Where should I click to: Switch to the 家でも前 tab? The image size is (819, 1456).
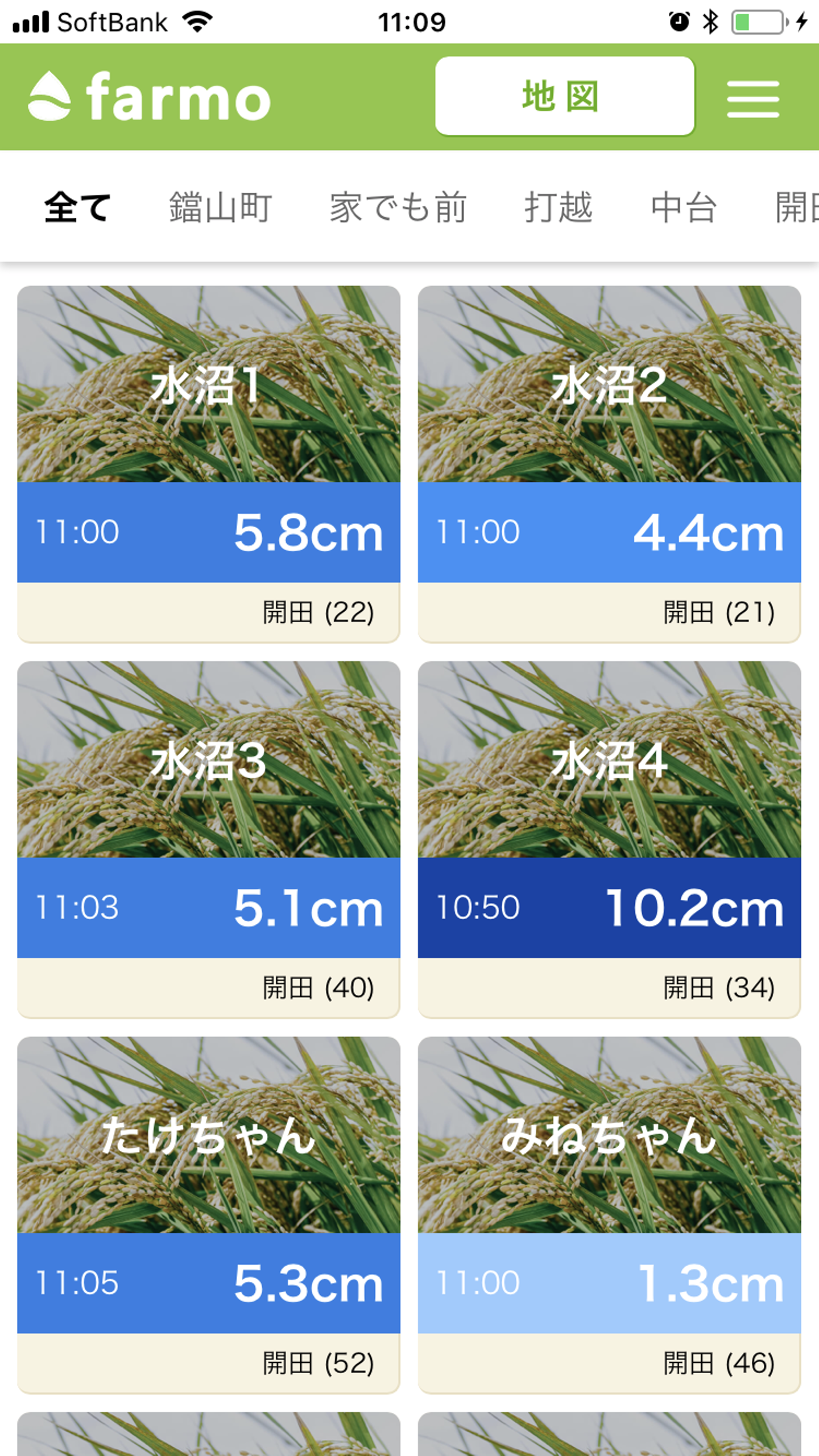[398, 207]
